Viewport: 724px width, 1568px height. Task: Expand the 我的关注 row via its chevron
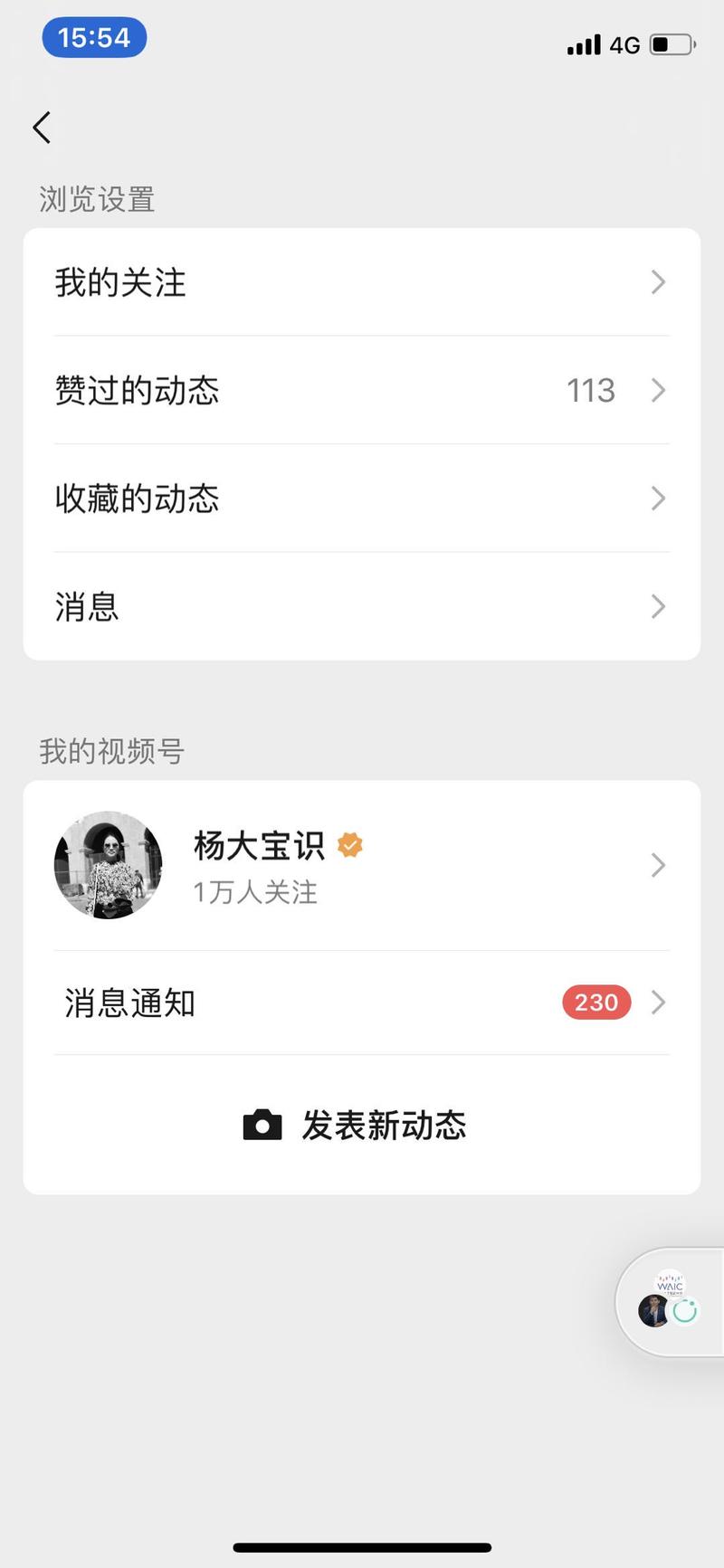658,281
